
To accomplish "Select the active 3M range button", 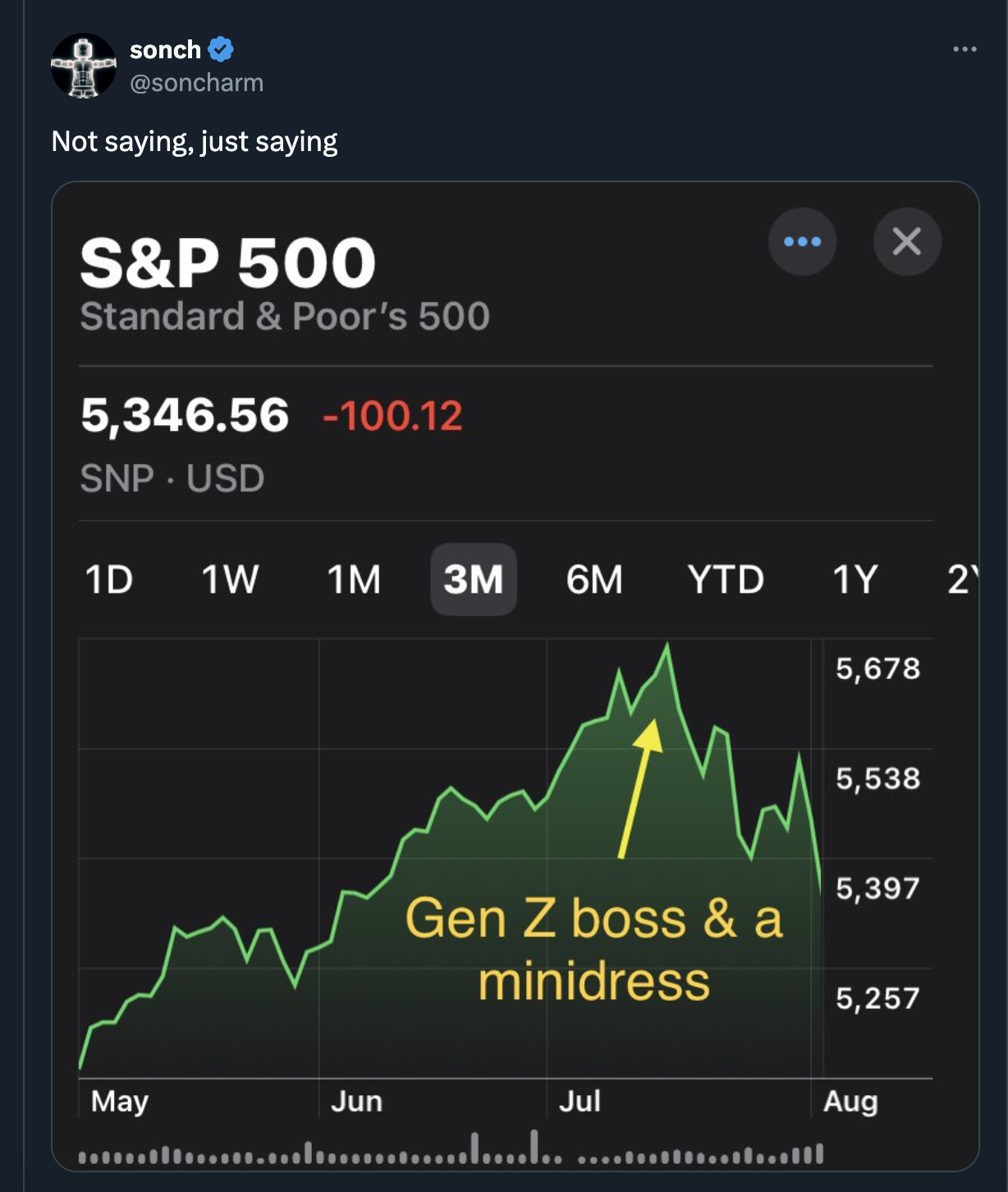I will [474, 580].
